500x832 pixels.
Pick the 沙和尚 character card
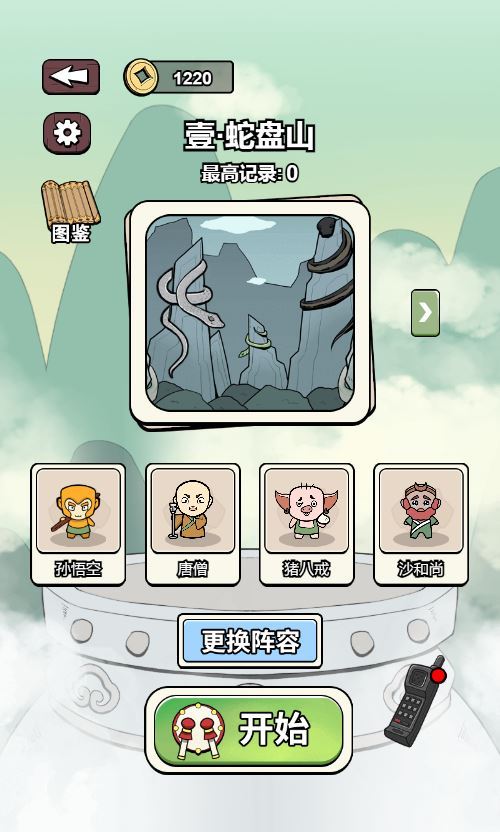(x=421, y=524)
